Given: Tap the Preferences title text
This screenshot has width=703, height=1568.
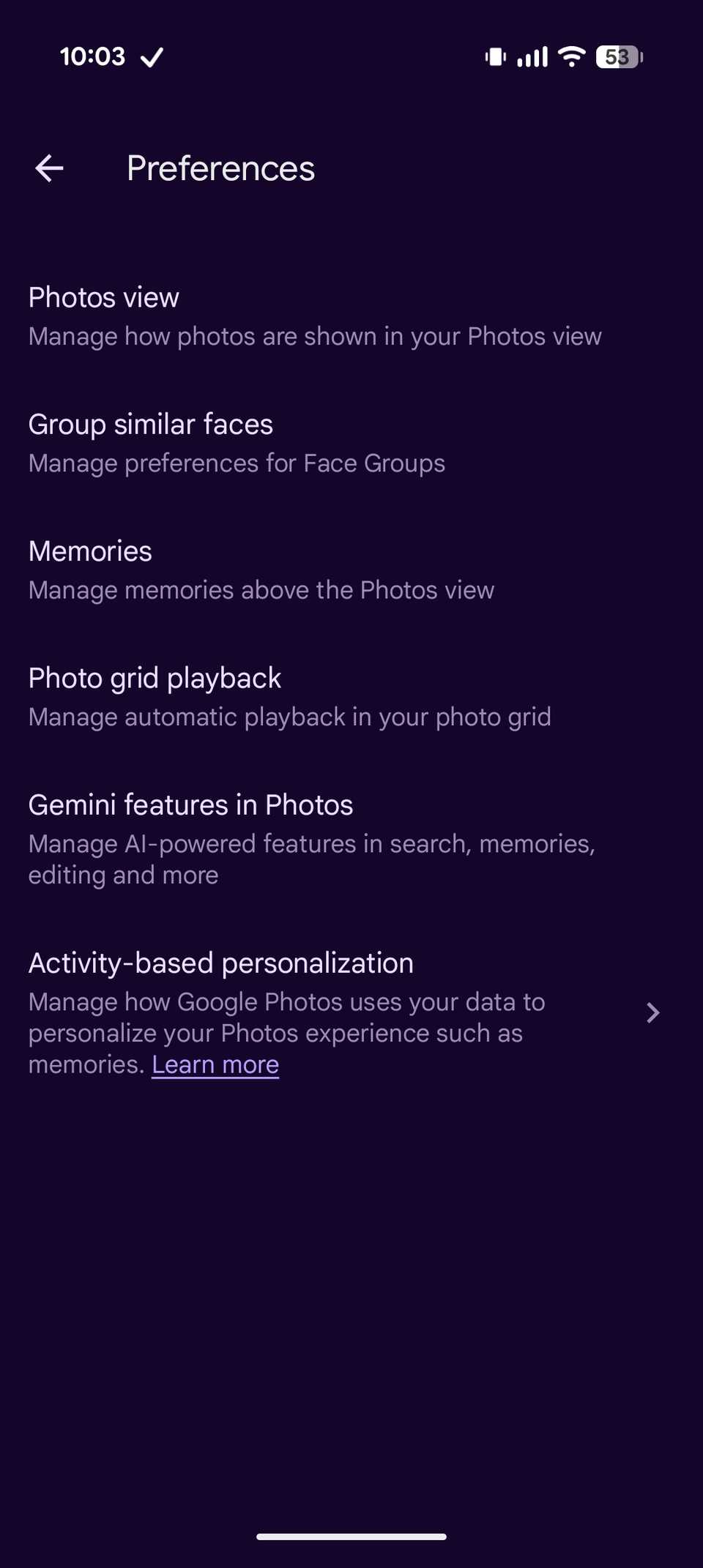Looking at the screenshot, I should pos(220,168).
